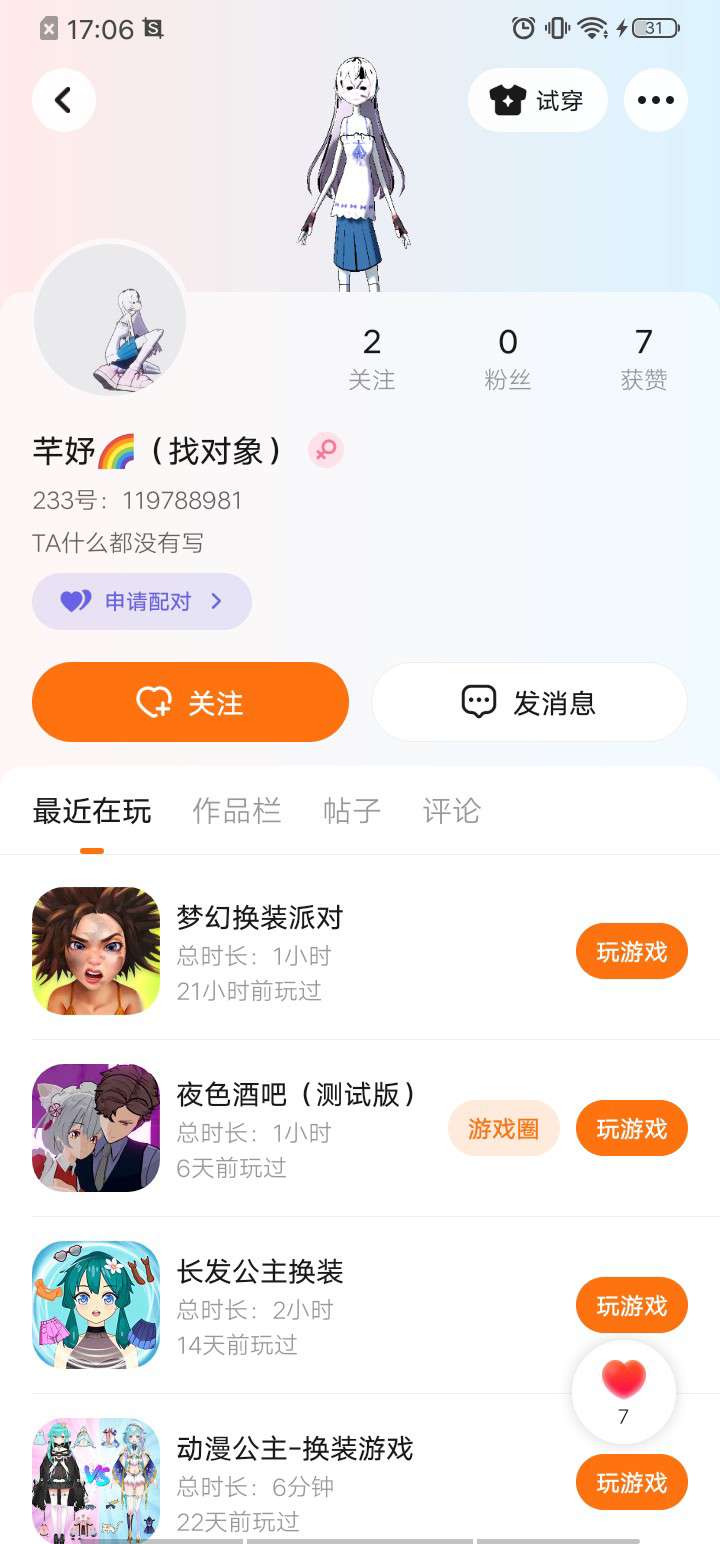Switch to the 帖子 tab

click(351, 811)
